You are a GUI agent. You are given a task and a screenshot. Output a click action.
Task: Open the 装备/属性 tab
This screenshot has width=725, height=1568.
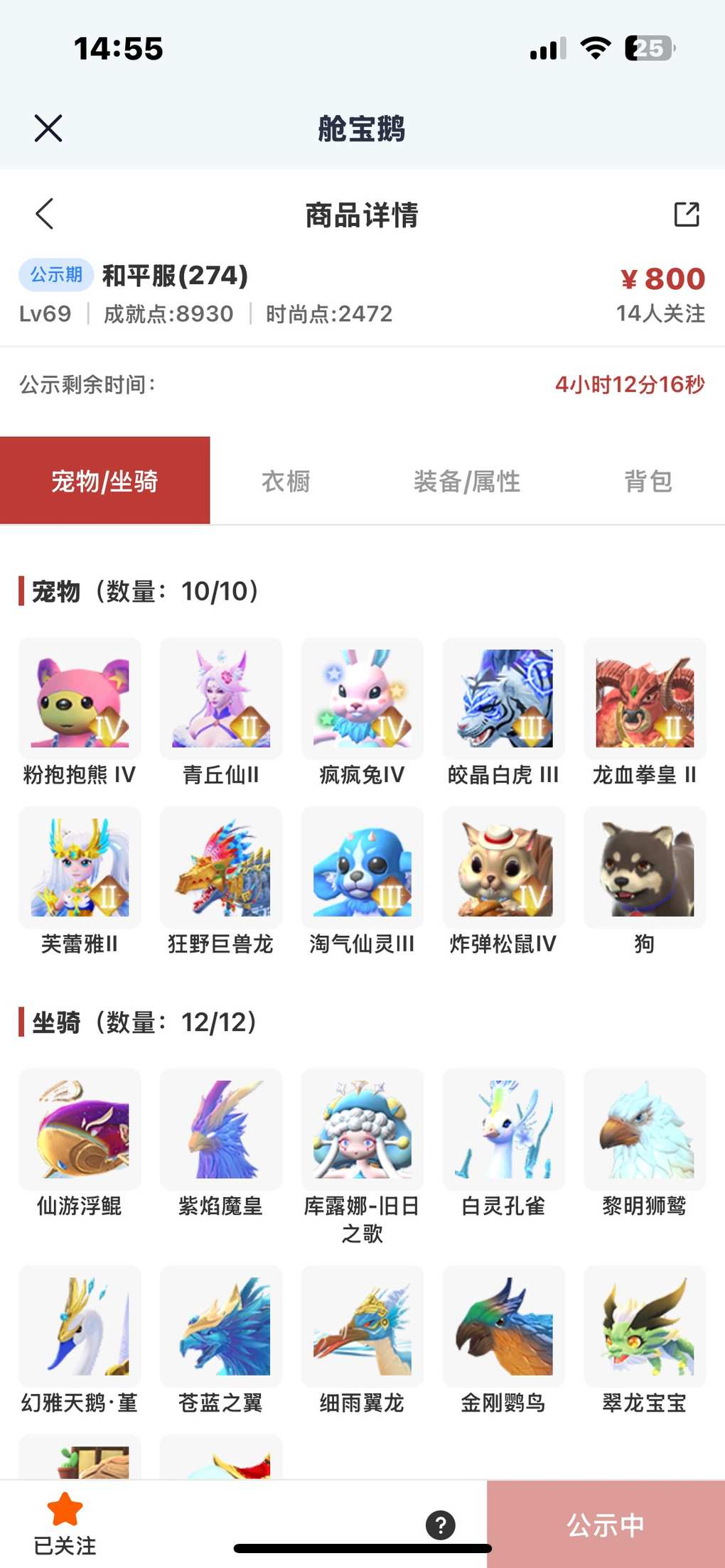(467, 481)
